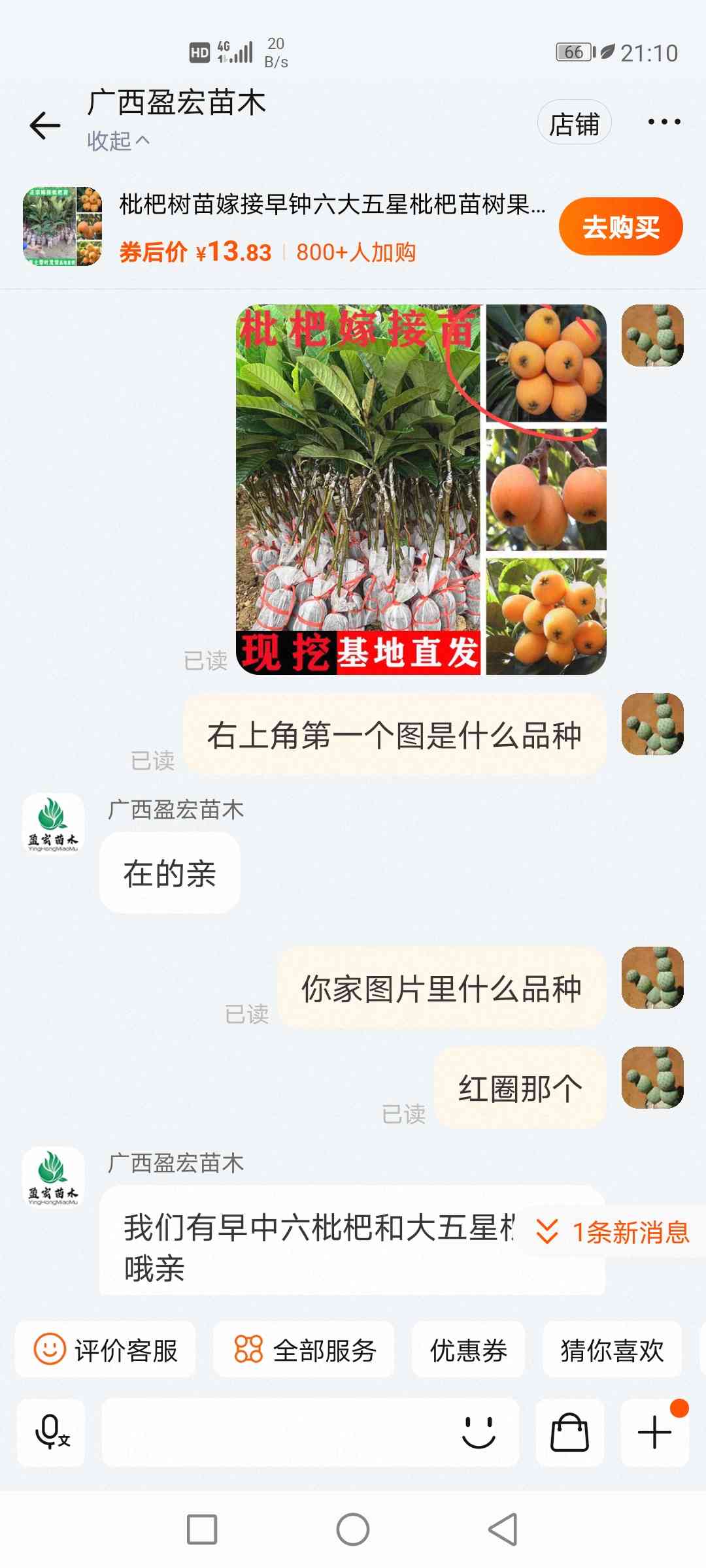Open the emoji picker smiley
The image size is (706, 1568).
[x=479, y=1433]
